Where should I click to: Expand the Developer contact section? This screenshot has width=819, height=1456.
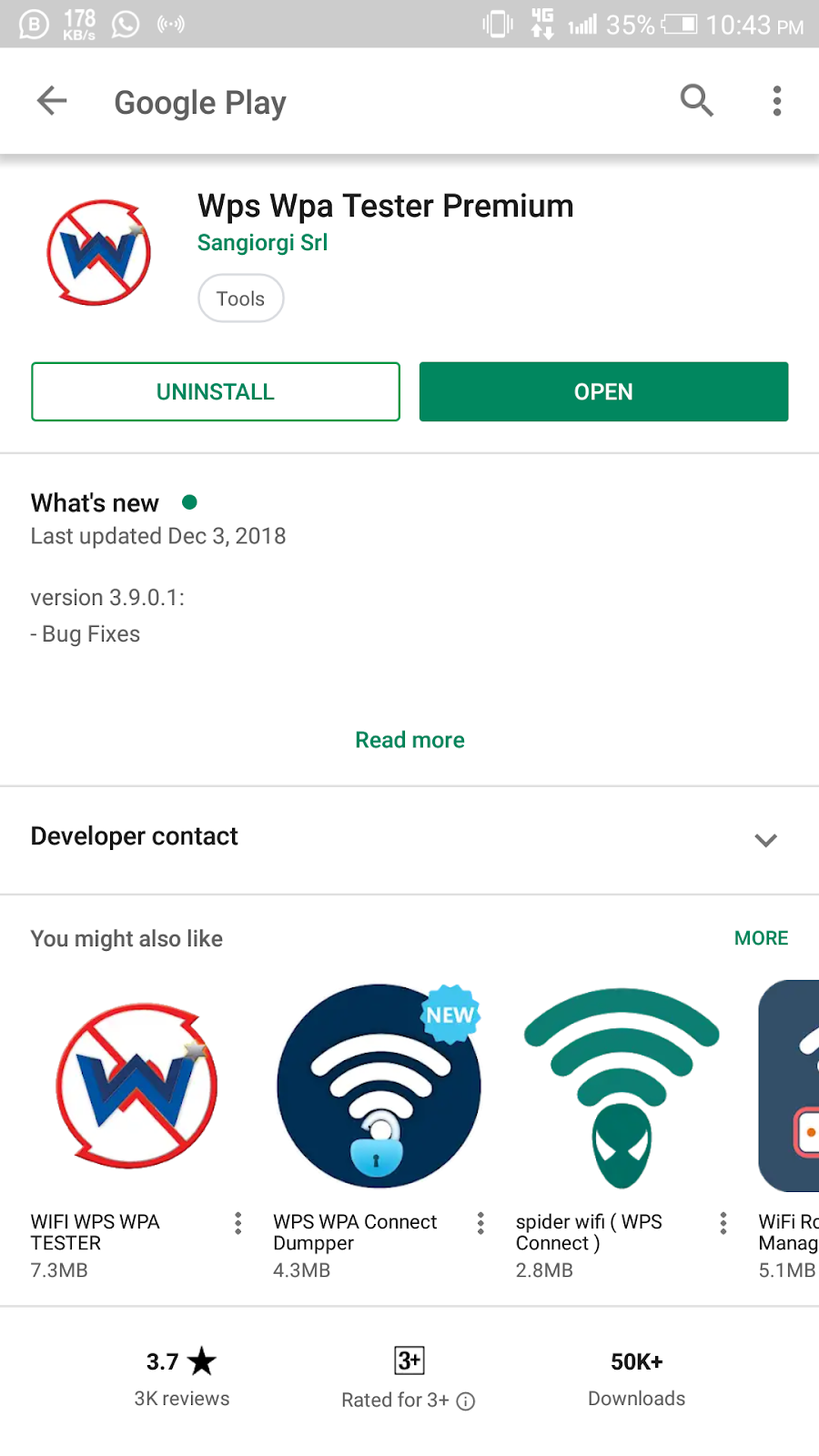click(765, 839)
